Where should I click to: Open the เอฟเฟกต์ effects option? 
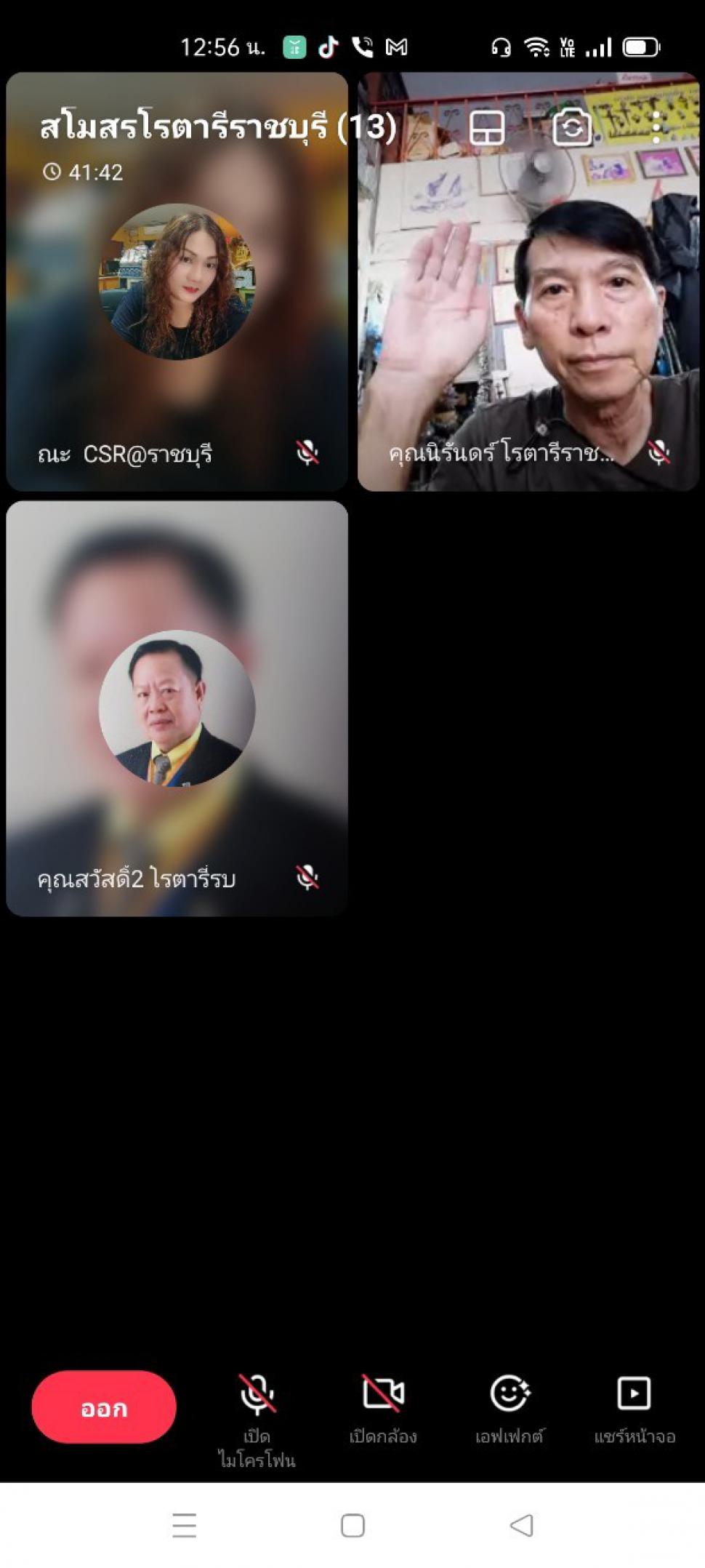[x=509, y=1409]
